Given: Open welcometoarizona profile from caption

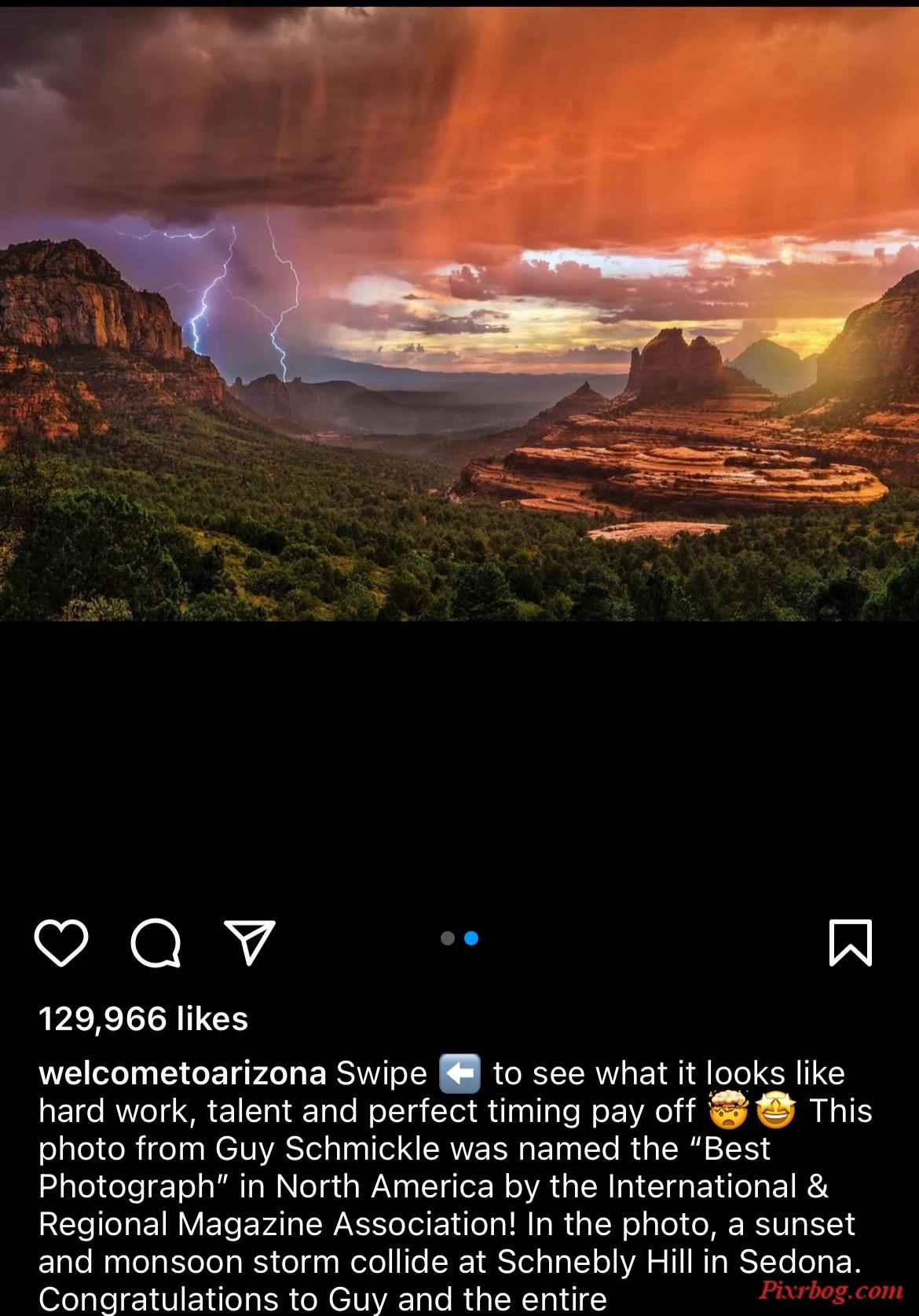Looking at the screenshot, I should 182,1073.
